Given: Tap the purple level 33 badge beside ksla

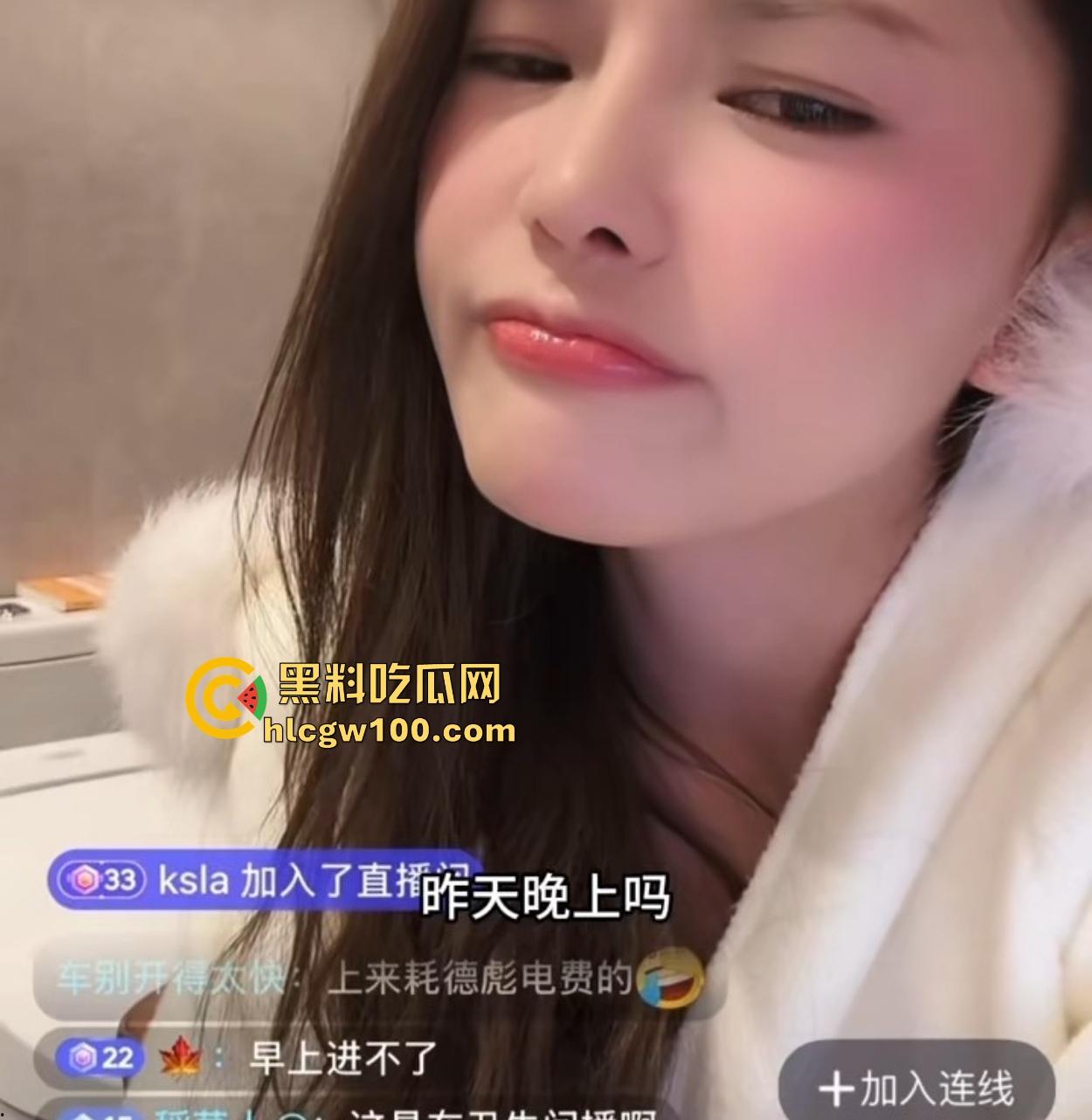Looking at the screenshot, I should pyautogui.click(x=99, y=876).
